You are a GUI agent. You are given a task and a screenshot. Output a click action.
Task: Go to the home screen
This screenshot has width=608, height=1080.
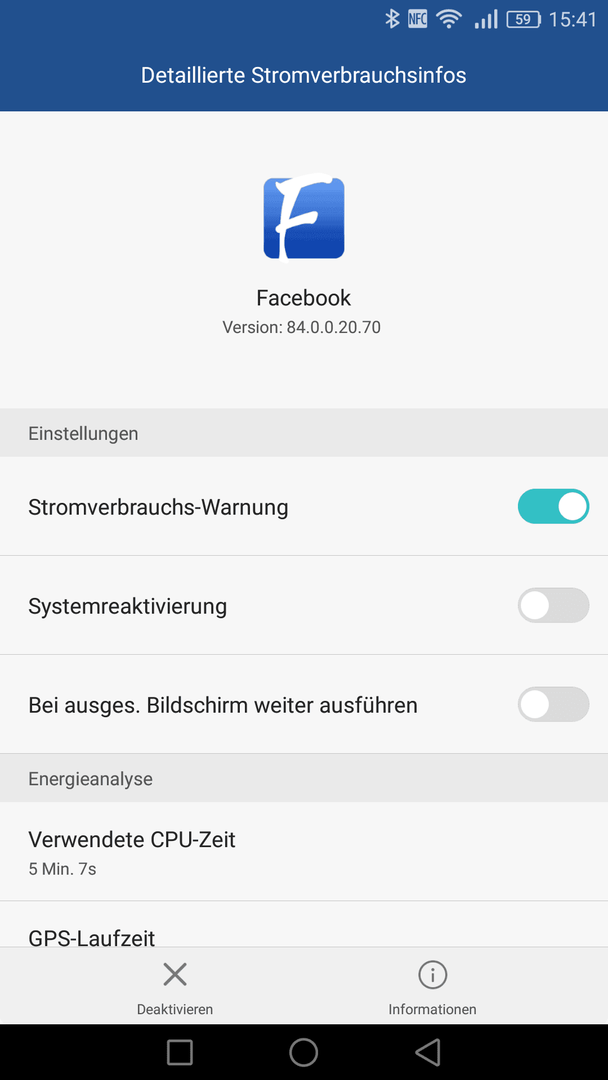click(x=304, y=1052)
